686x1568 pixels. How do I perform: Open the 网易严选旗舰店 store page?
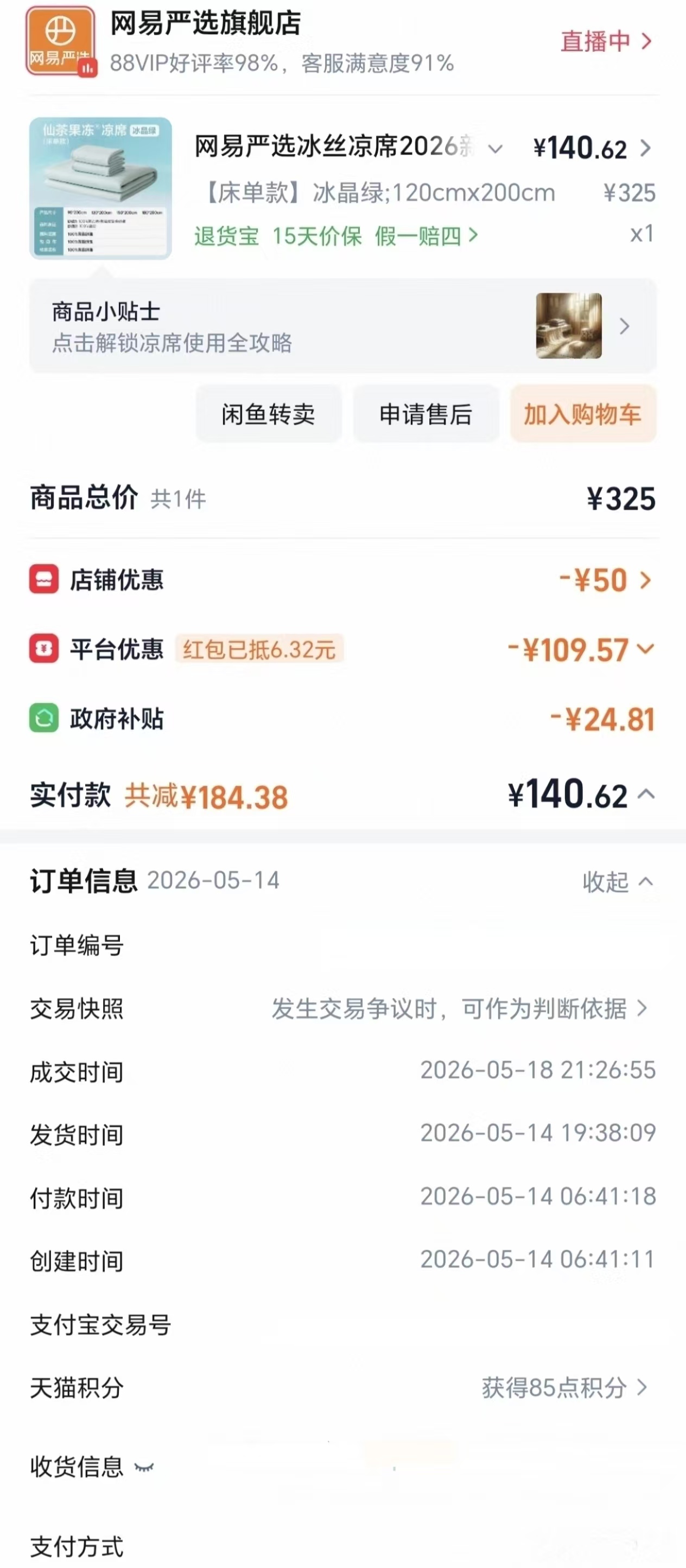pyautogui.click(x=205, y=23)
